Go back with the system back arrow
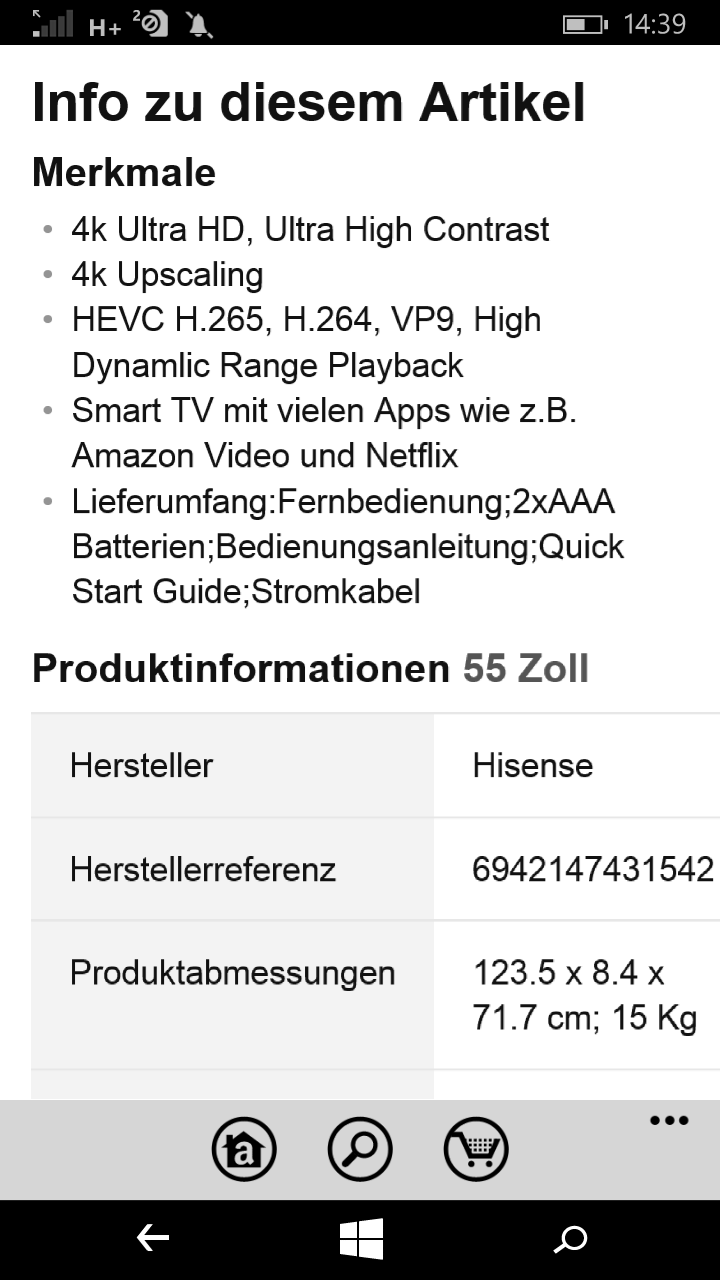 point(153,1239)
